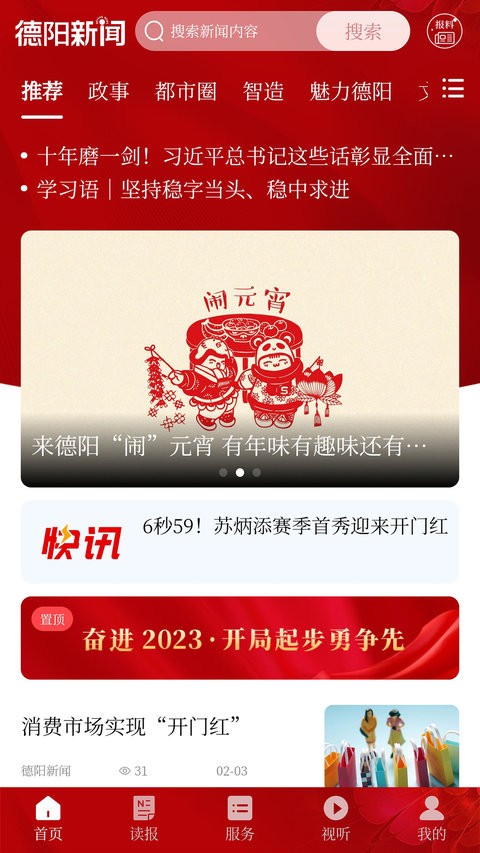Open the 奋进2023 pinned banner
The width and height of the screenshot is (480, 853).
(240, 638)
